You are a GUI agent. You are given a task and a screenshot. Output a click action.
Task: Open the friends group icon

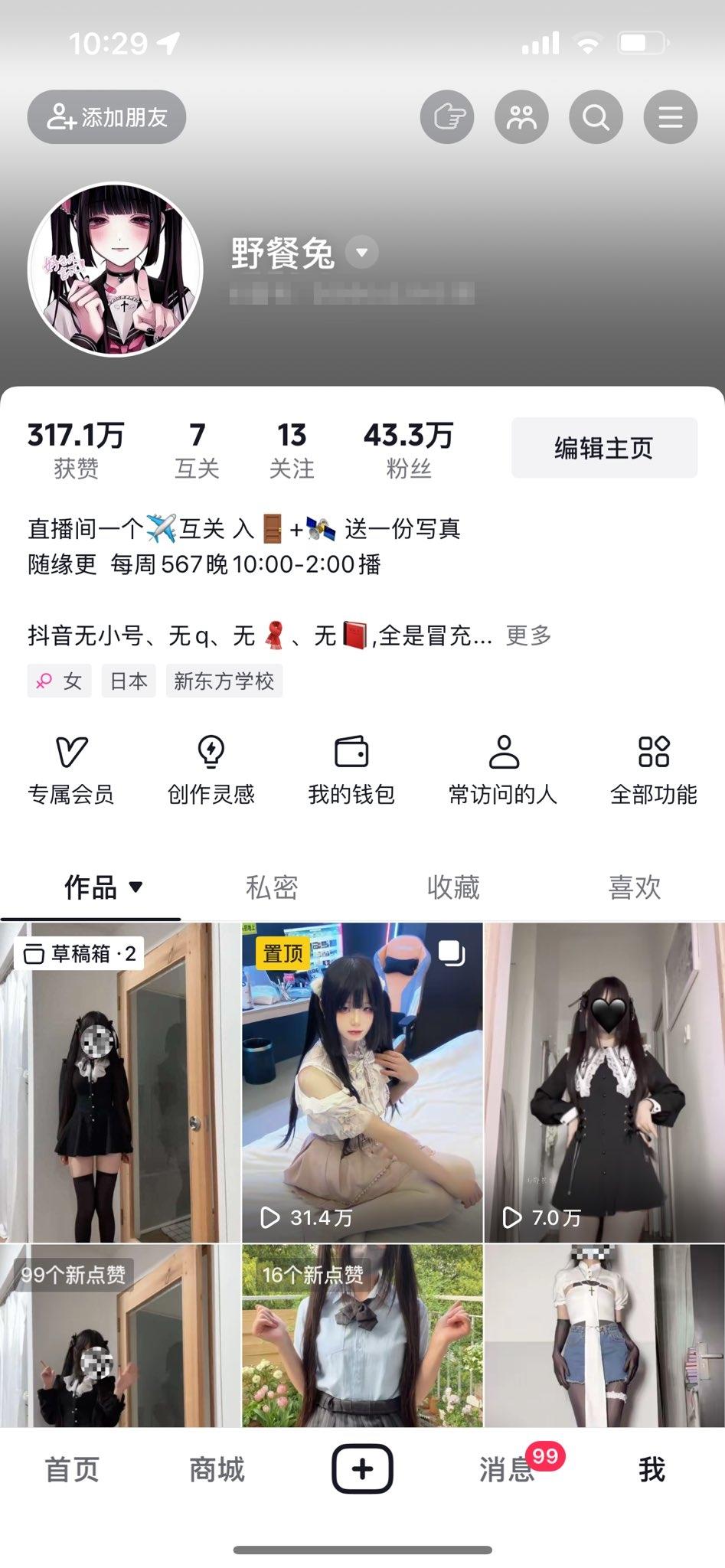point(521,117)
